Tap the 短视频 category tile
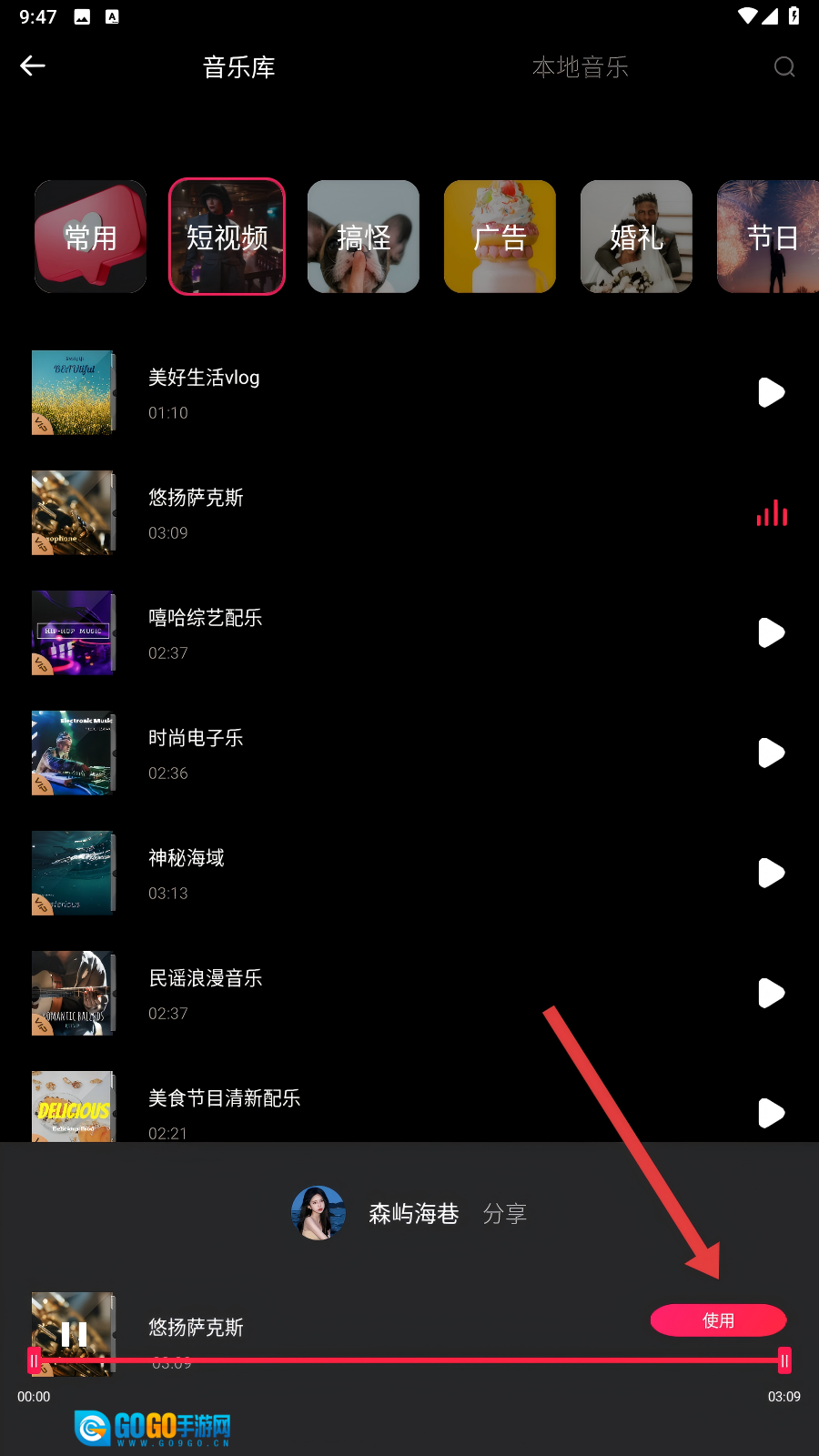 (x=227, y=237)
